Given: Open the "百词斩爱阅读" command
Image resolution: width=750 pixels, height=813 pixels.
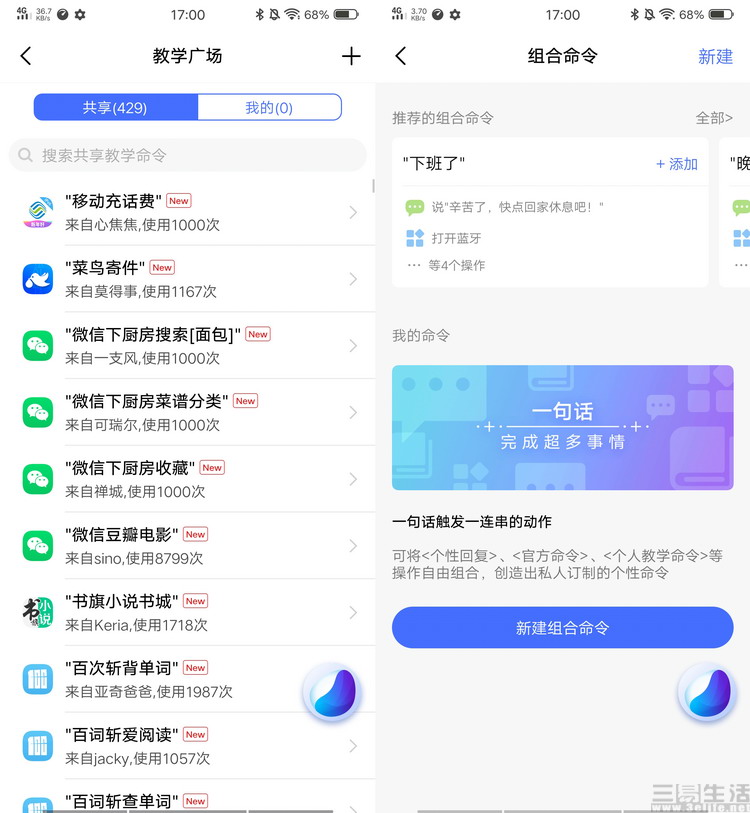Looking at the screenshot, I should click(x=190, y=746).
